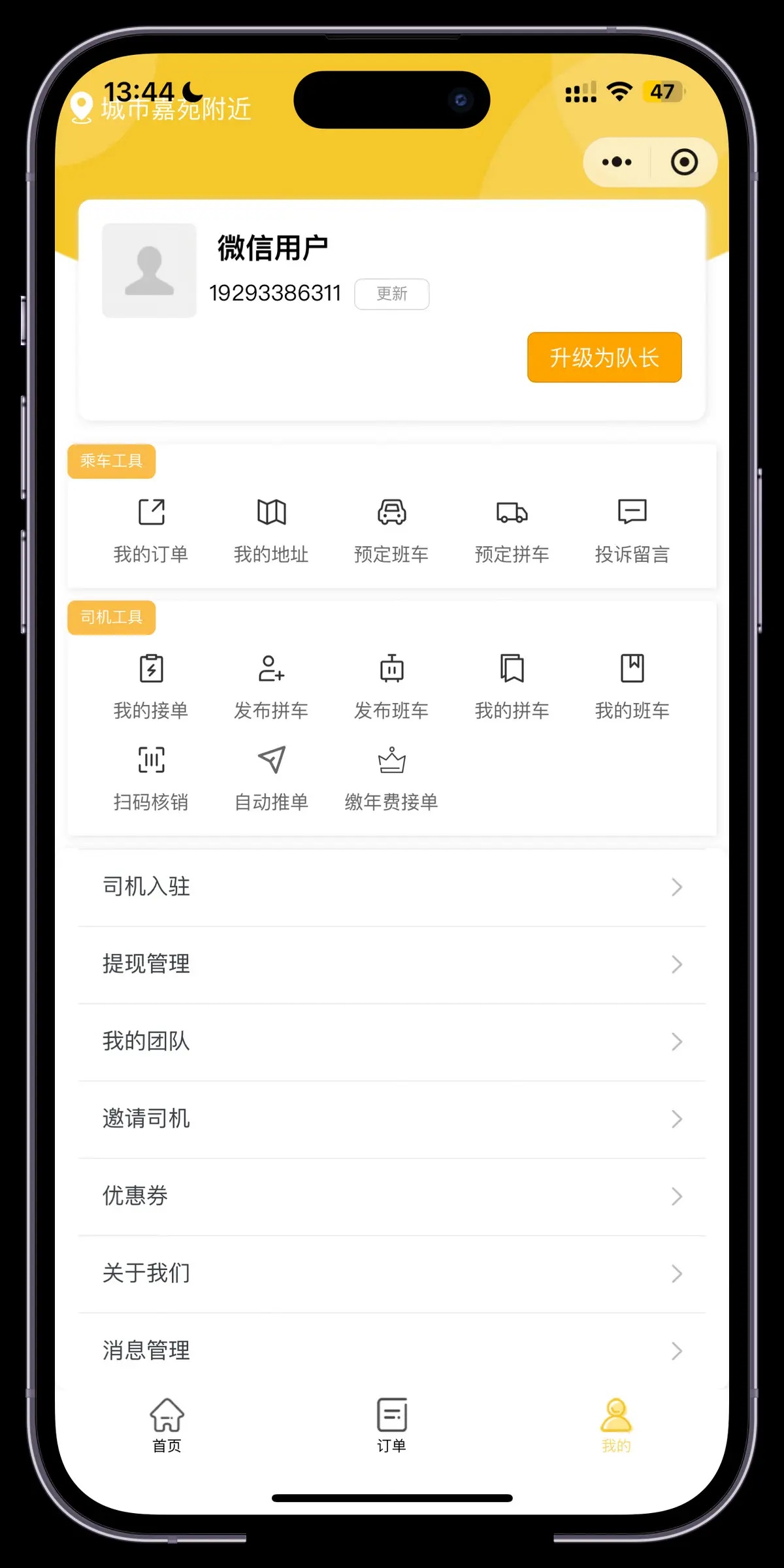Open 我的订单 under passenger tools
The height and width of the screenshot is (1568, 784).
point(151,529)
